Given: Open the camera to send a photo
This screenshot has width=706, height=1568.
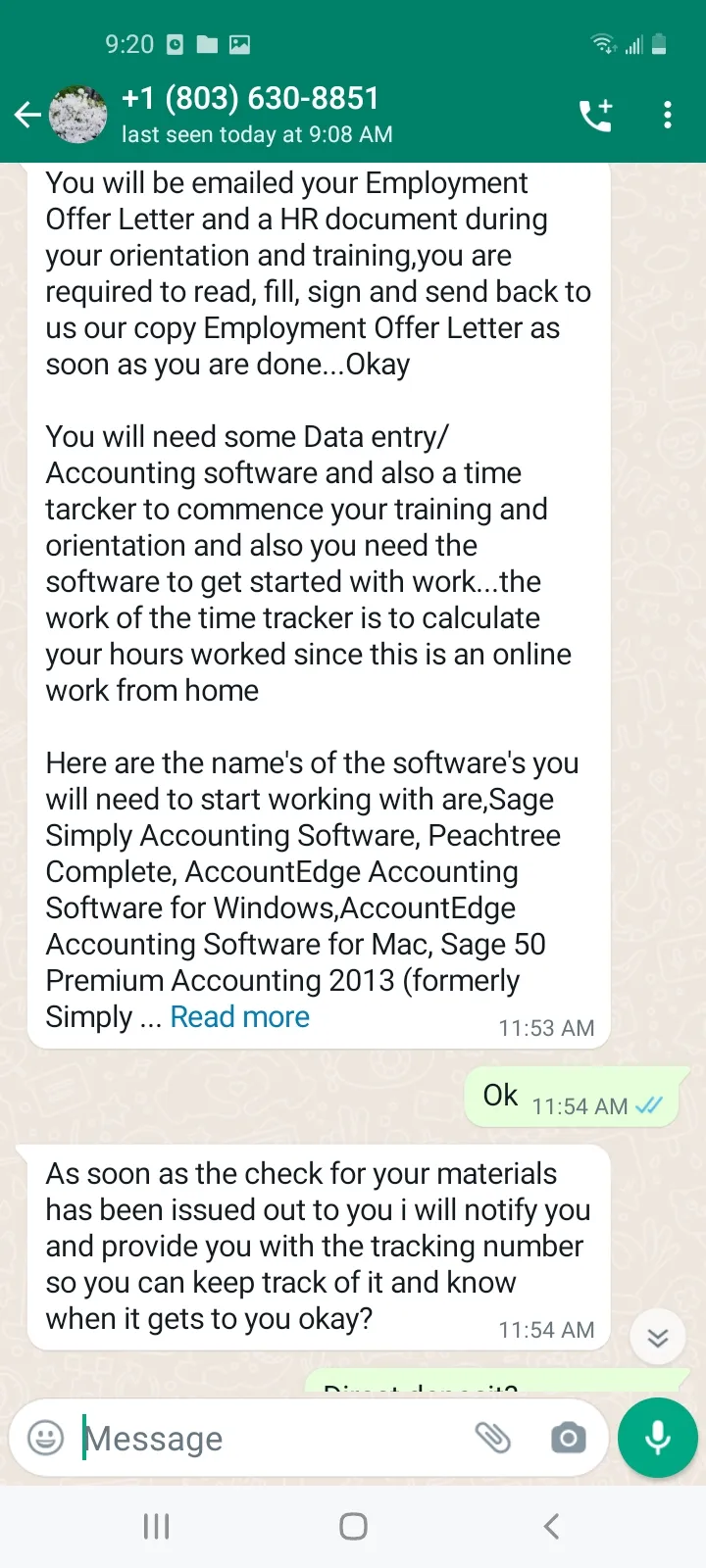Looking at the screenshot, I should click(568, 1438).
